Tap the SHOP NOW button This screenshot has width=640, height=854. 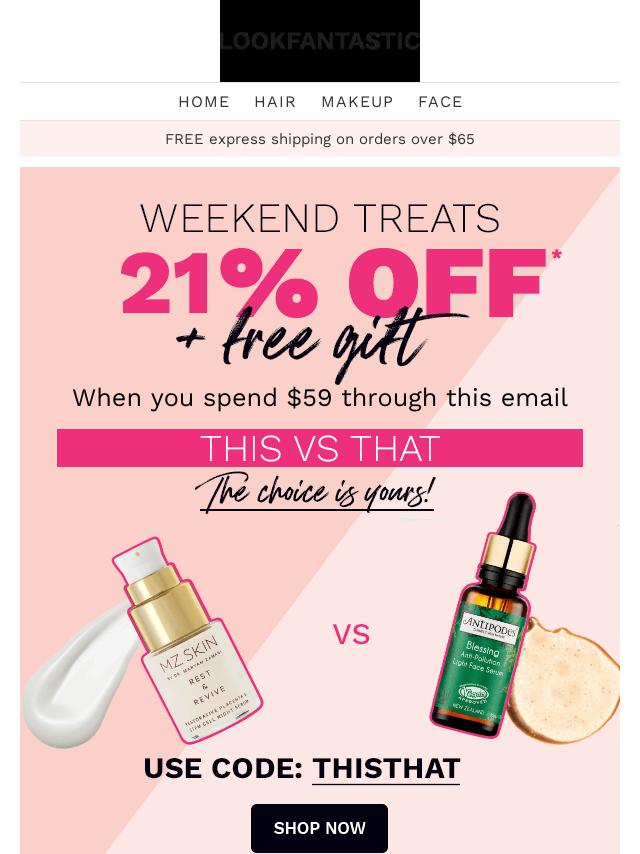[x=319, y=828]
